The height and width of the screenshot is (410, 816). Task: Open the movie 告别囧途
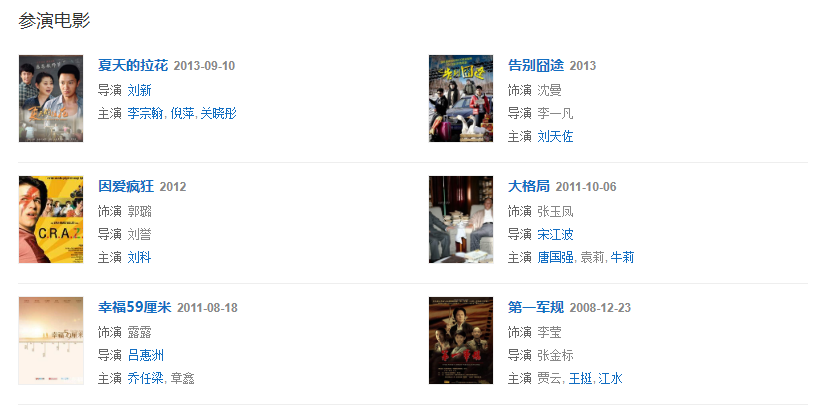(535, 66)
